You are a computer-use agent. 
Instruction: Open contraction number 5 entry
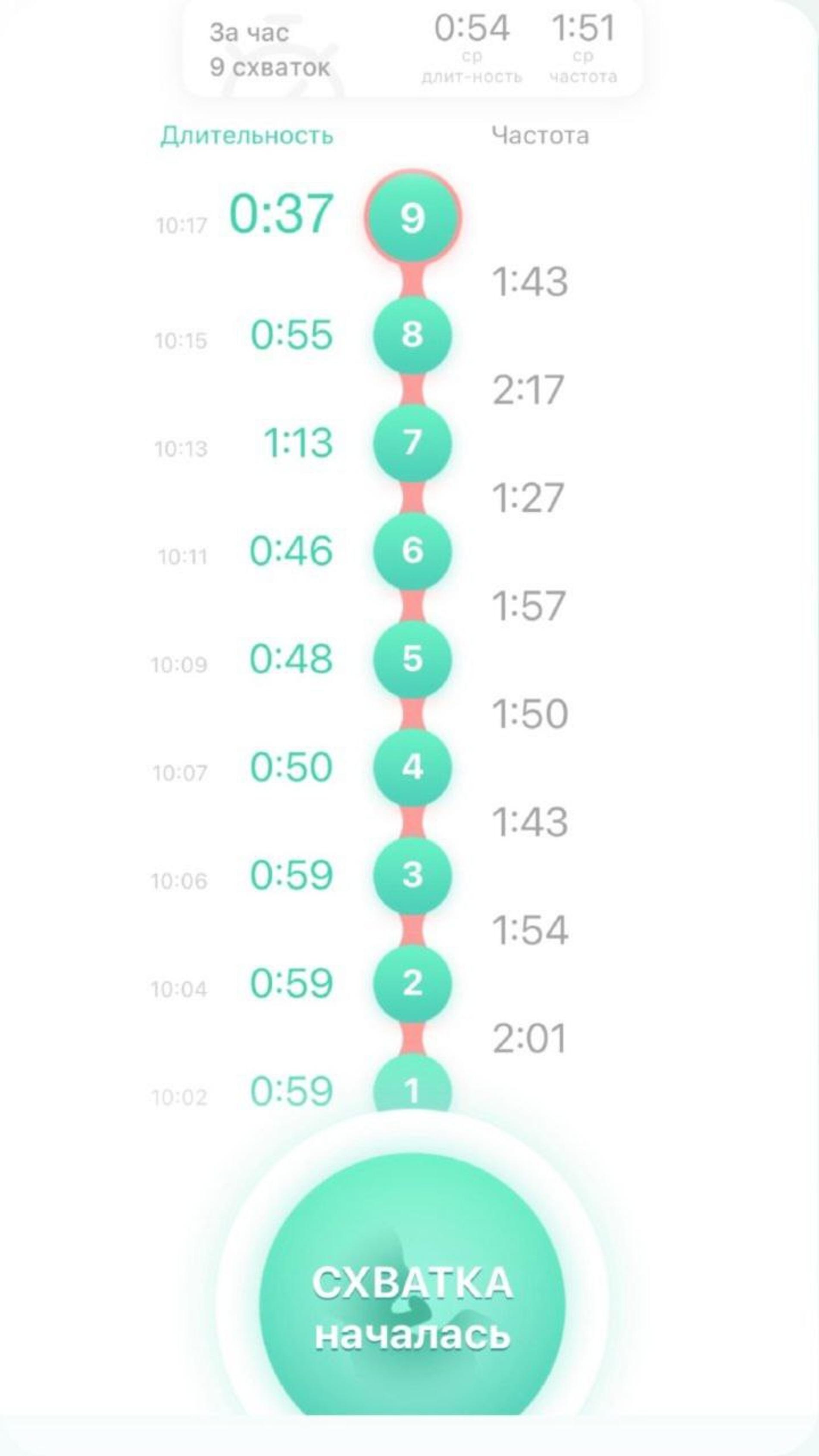click(x=413, y=659)
